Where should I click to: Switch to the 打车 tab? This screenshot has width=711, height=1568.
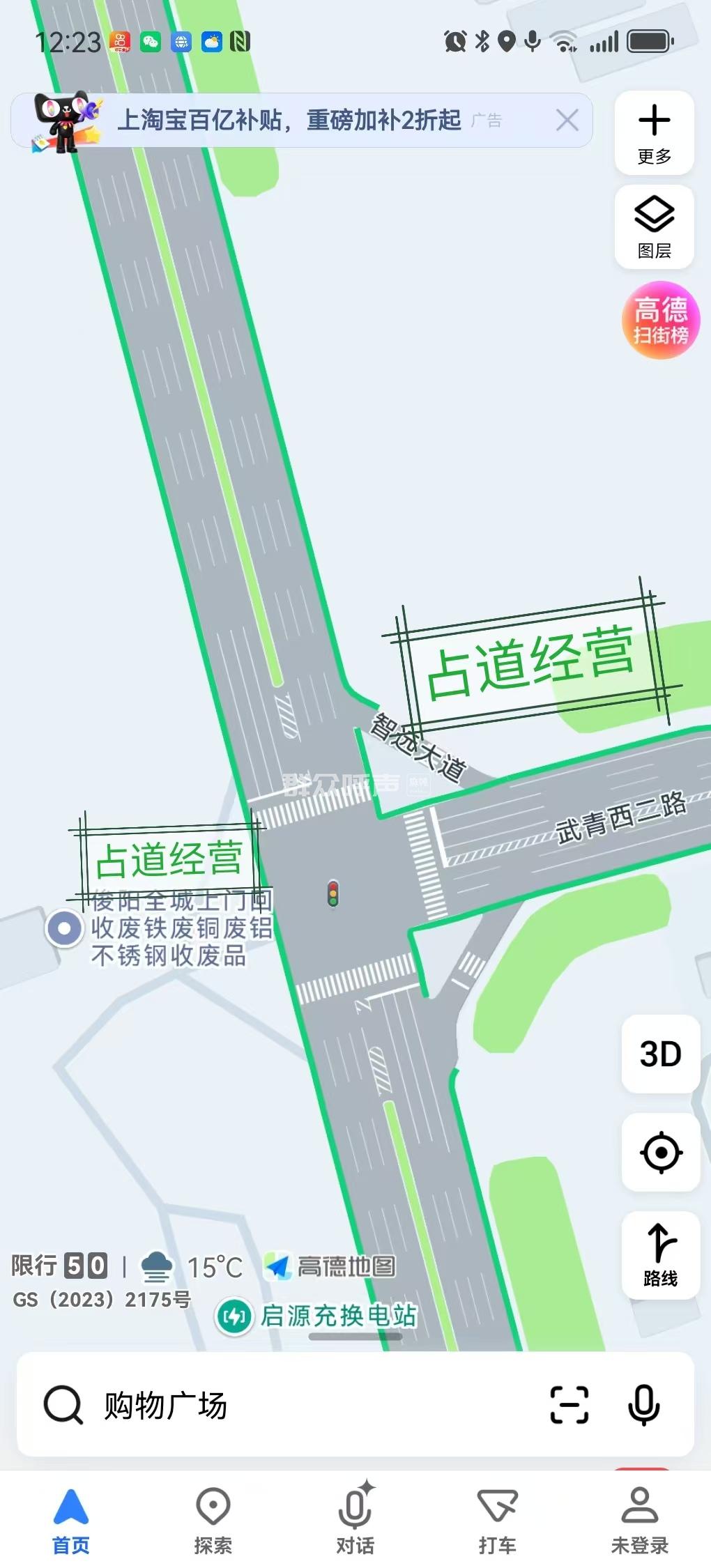click(x=497, y=1521)
